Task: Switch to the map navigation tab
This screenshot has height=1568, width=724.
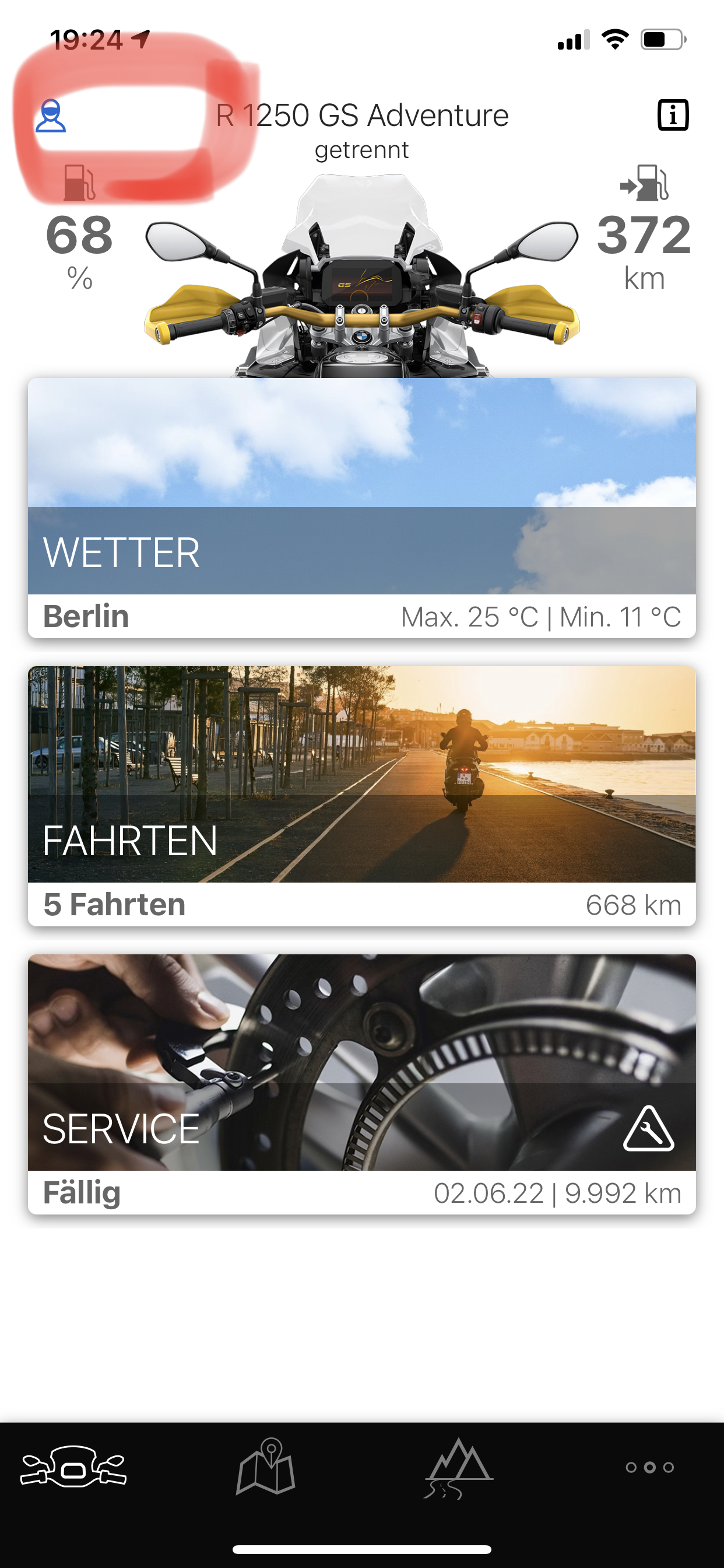Action: [x=266, y=1467]
